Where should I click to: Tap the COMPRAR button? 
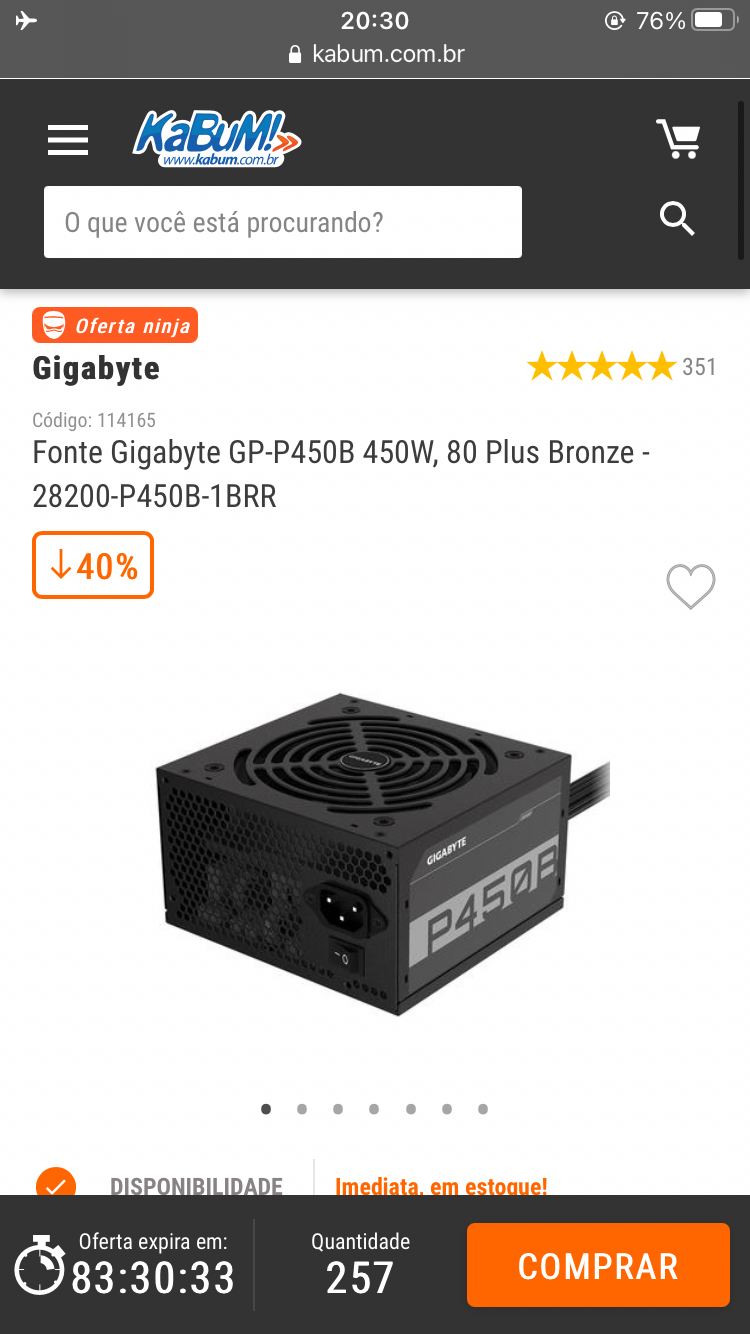(598, 1265)
